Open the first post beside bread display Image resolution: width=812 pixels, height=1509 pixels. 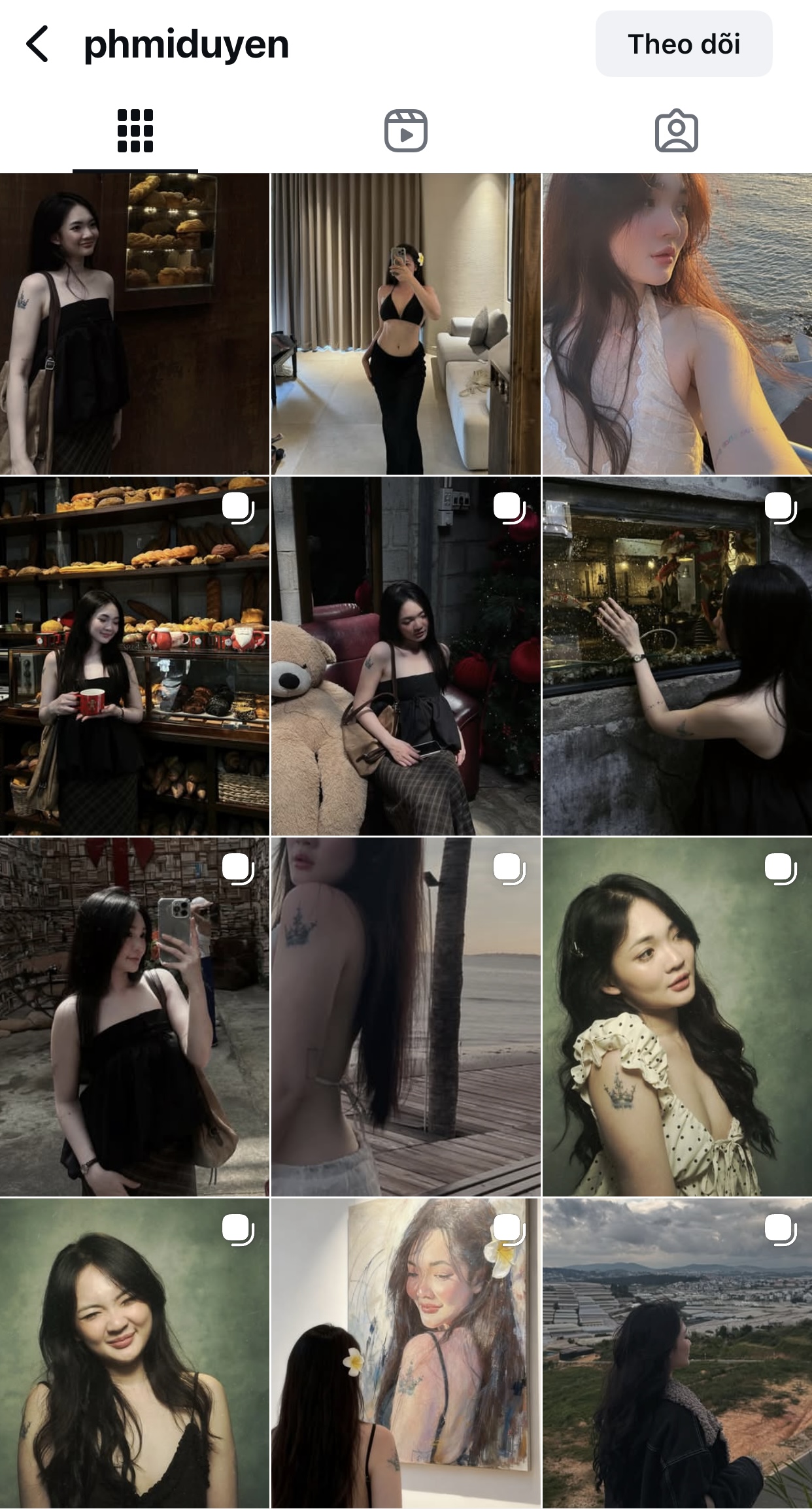click(134, 324)
